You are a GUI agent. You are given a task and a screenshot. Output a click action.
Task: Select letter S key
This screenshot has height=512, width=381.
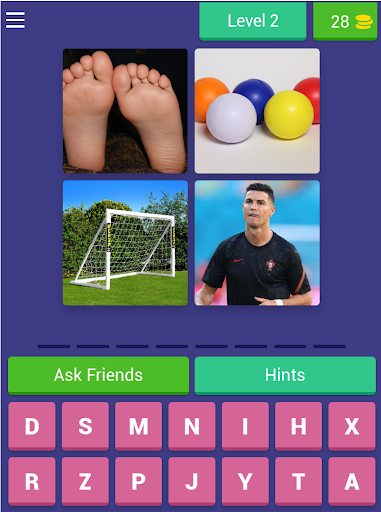[85, 426]
